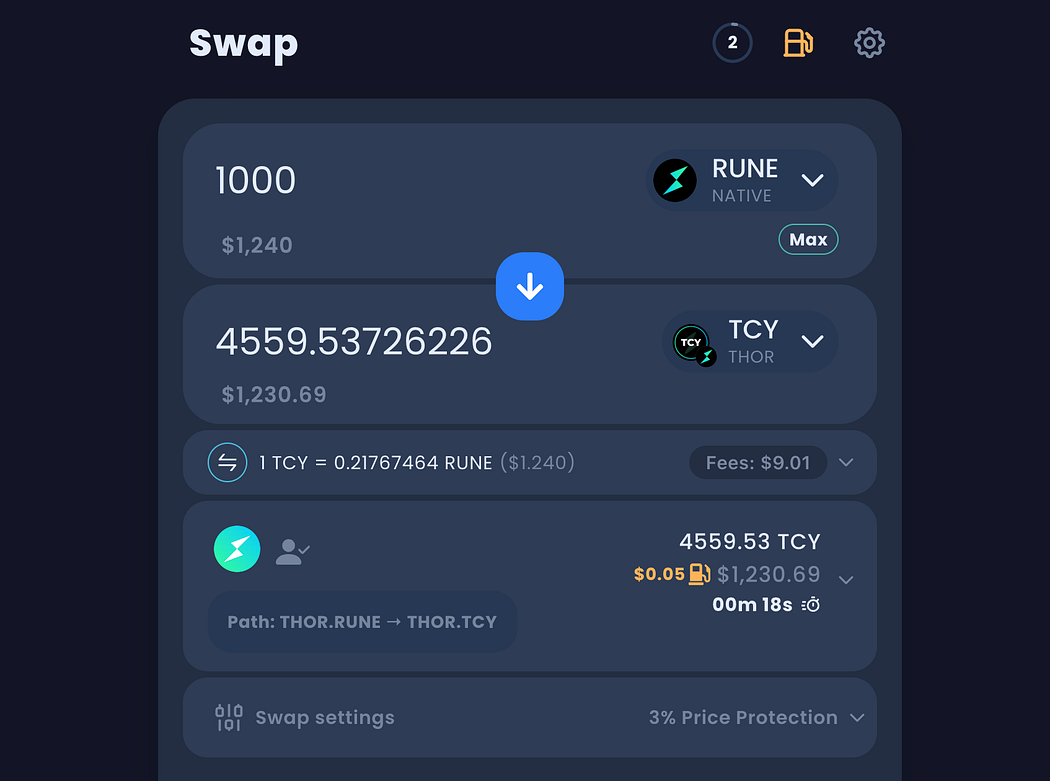Open the TCY asset selector
Screen dimensions: 1050x781
[x=750, y=342]
